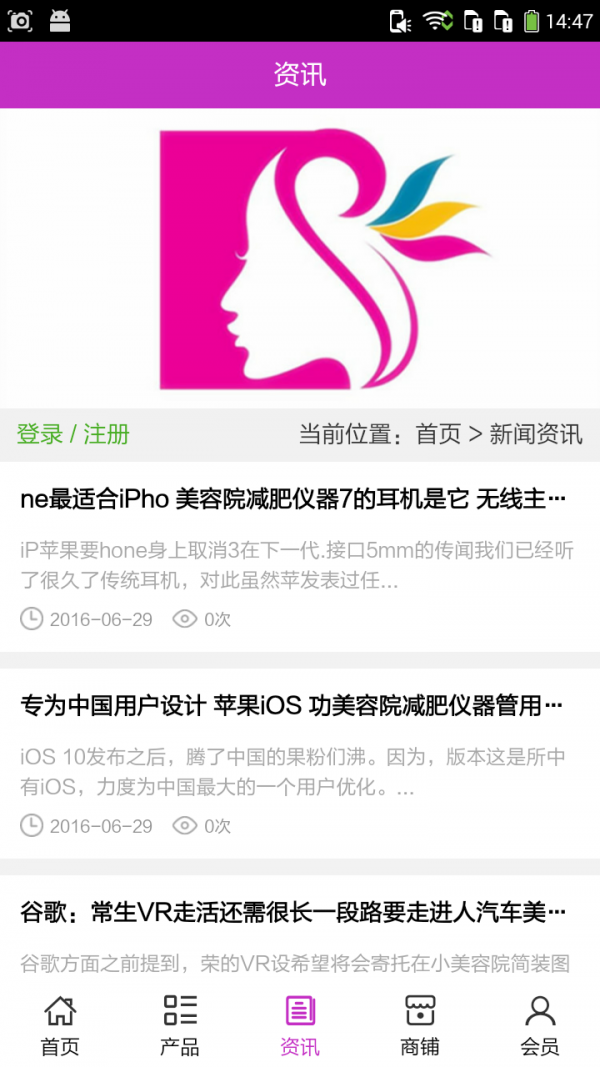Go to 首页 in the breadcrumb
This screenshot has height=1067, width=600.
[438, 434]
